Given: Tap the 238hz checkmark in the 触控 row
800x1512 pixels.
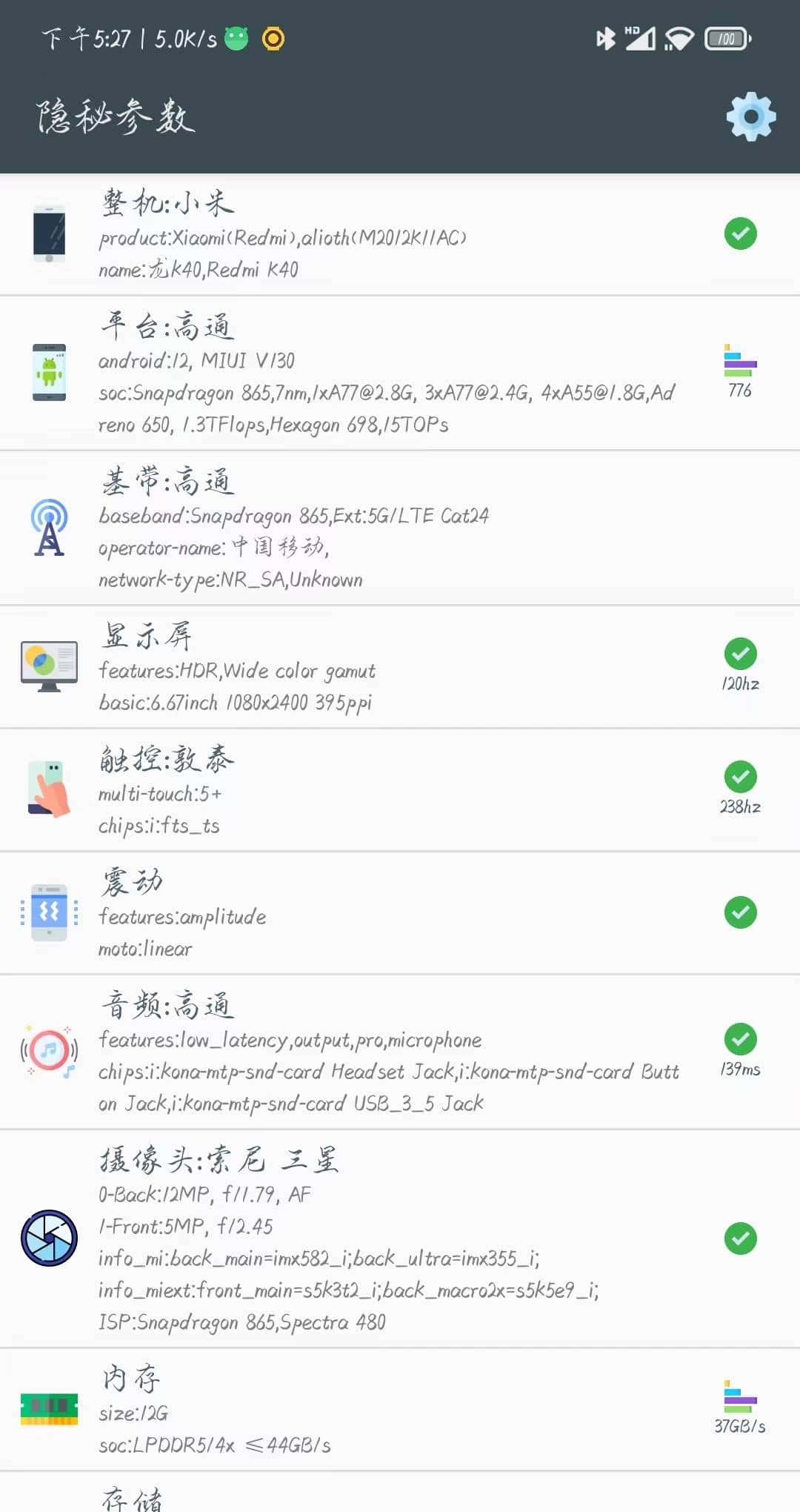Looking at the screenshot, I should (739, 777).
